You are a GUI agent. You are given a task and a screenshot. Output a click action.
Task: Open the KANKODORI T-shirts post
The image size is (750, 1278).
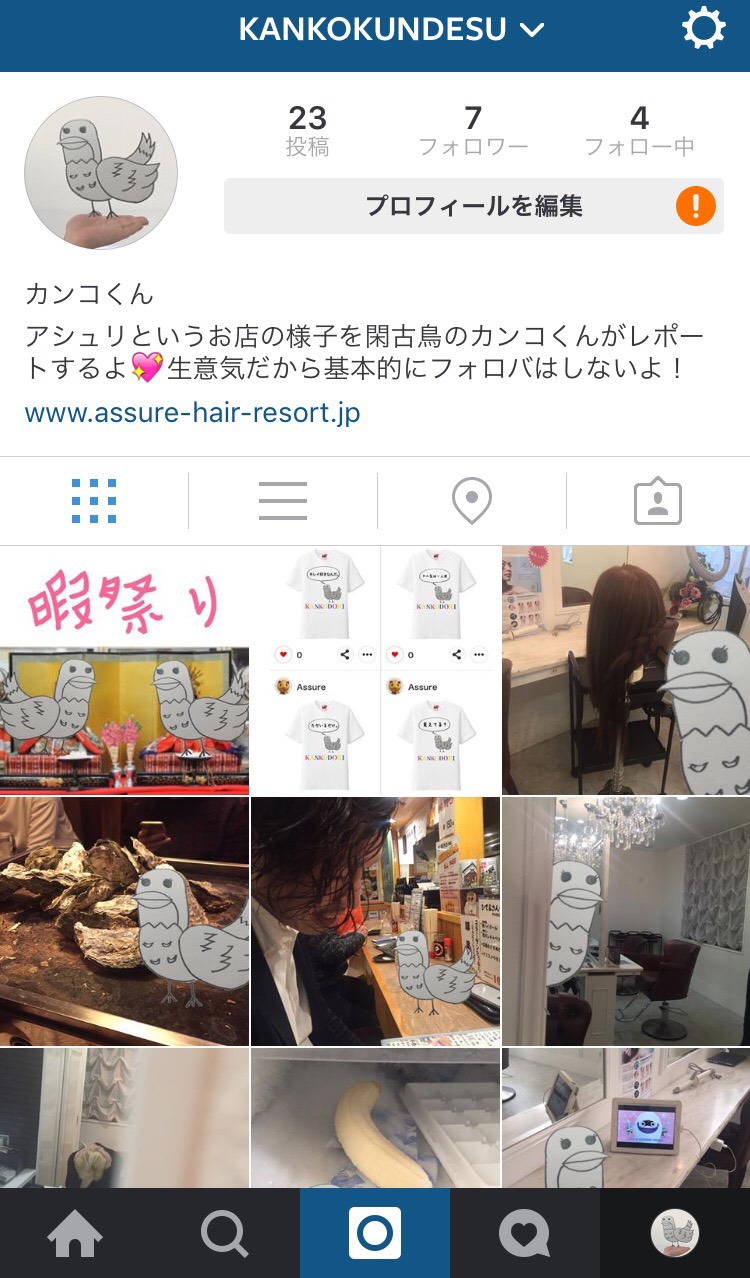[375, 670]
